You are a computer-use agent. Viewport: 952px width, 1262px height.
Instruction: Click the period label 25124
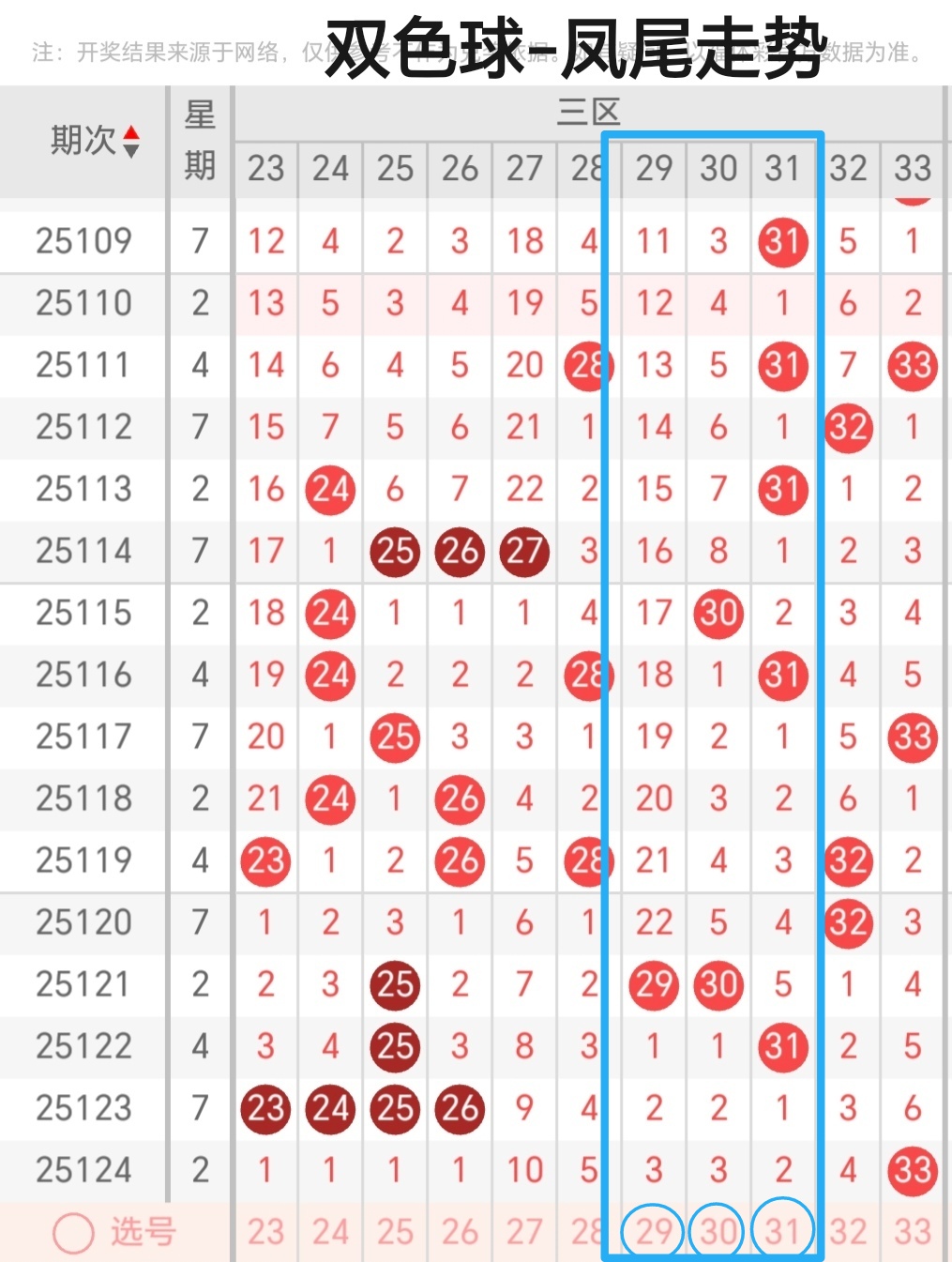coord(83,1171)
